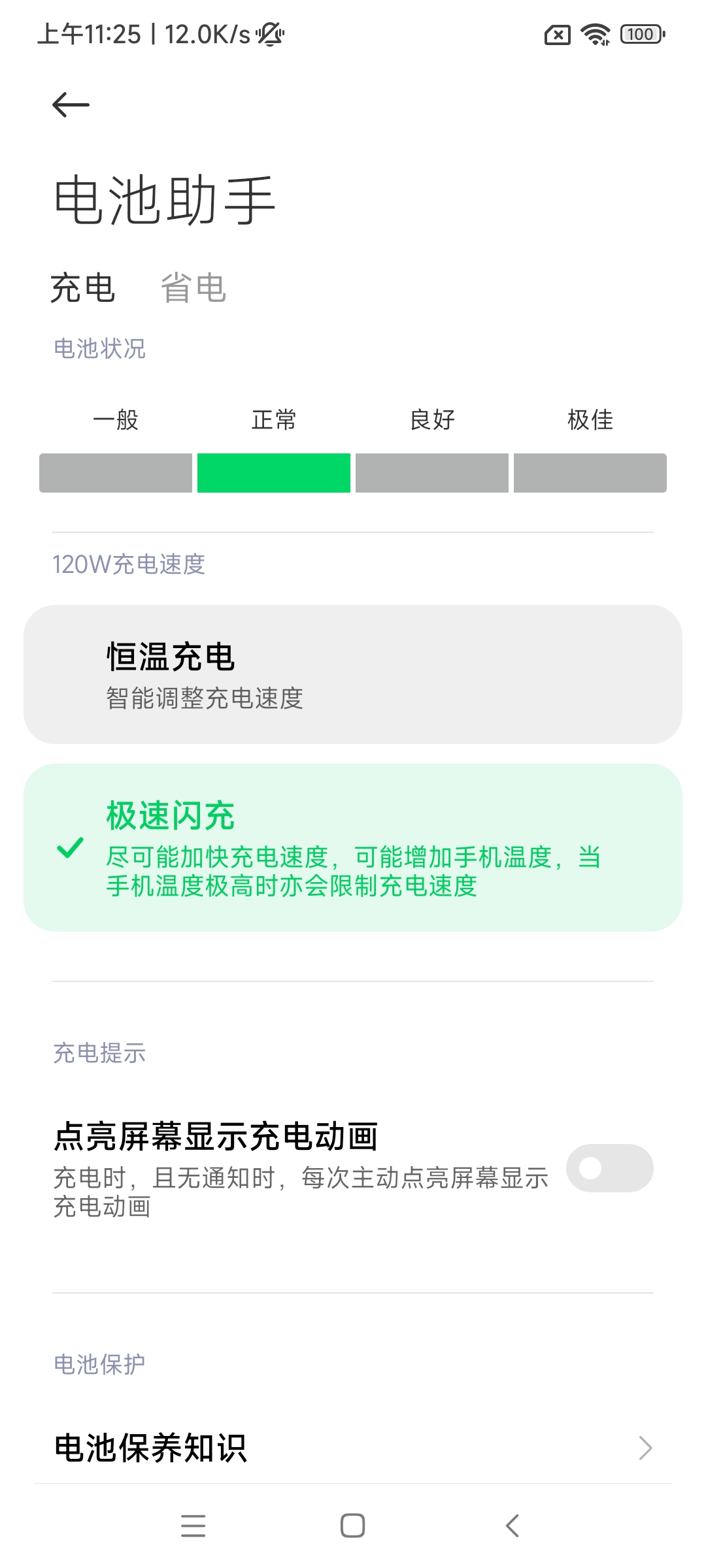
Task: Choose 恒温充电 charging mode
Action: click(x=353, y=674)
